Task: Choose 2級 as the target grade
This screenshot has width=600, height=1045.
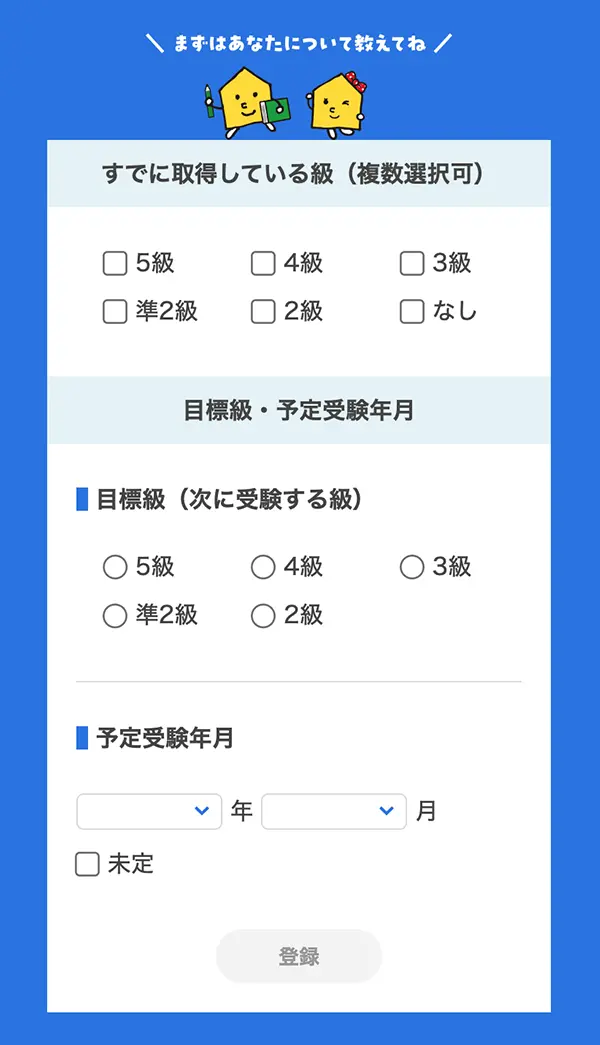Action: (263, 616)
